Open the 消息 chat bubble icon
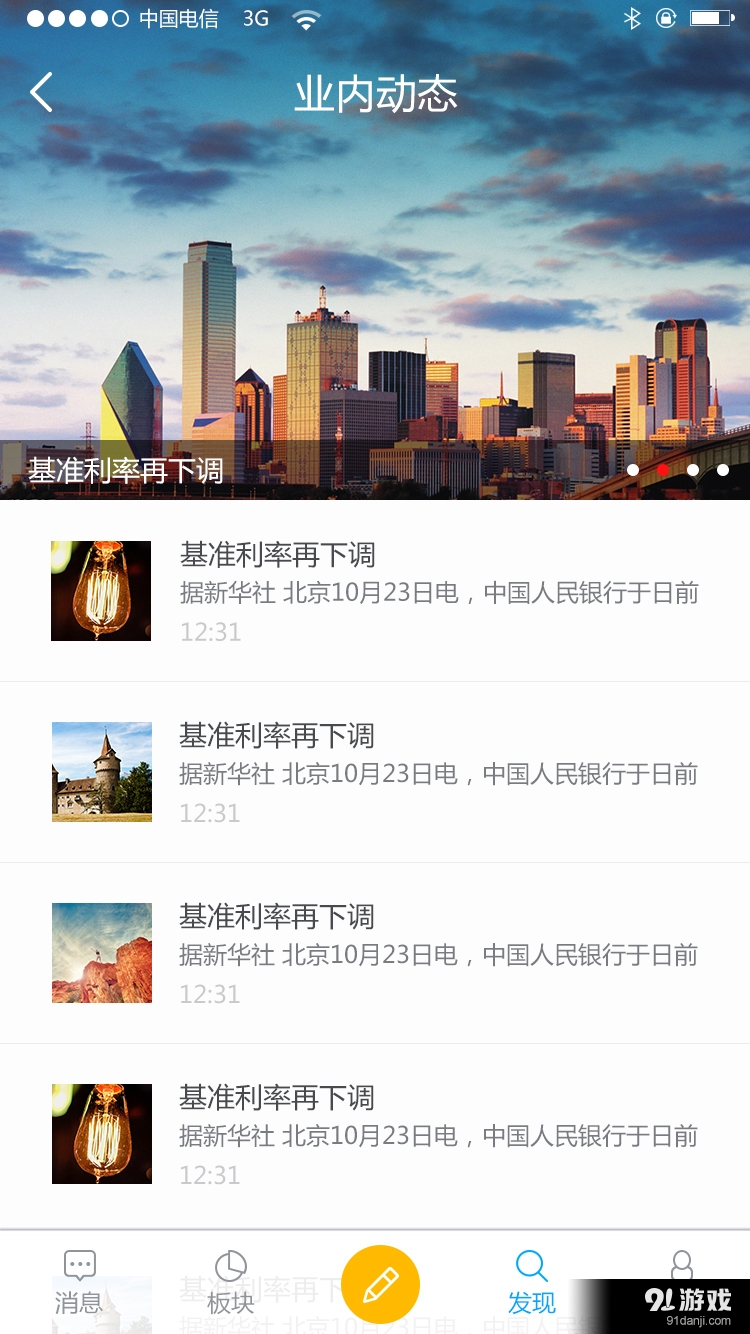 [x=79, y=1264]
